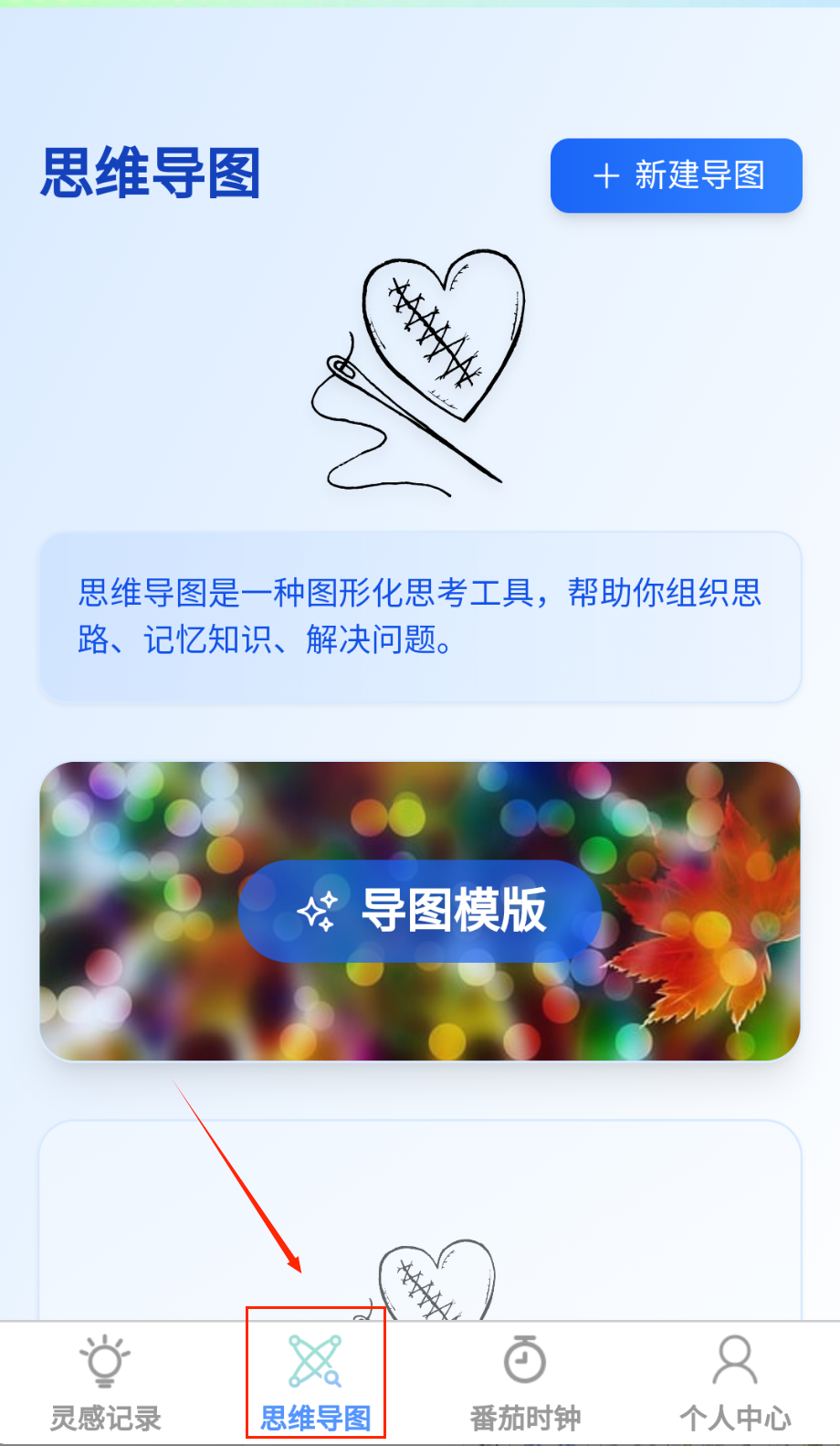This screenshot has height=1446, width=840.
Task: Go to the 番茄时钟 tab
Action: pyautogui.click(x=525, y=1382)
